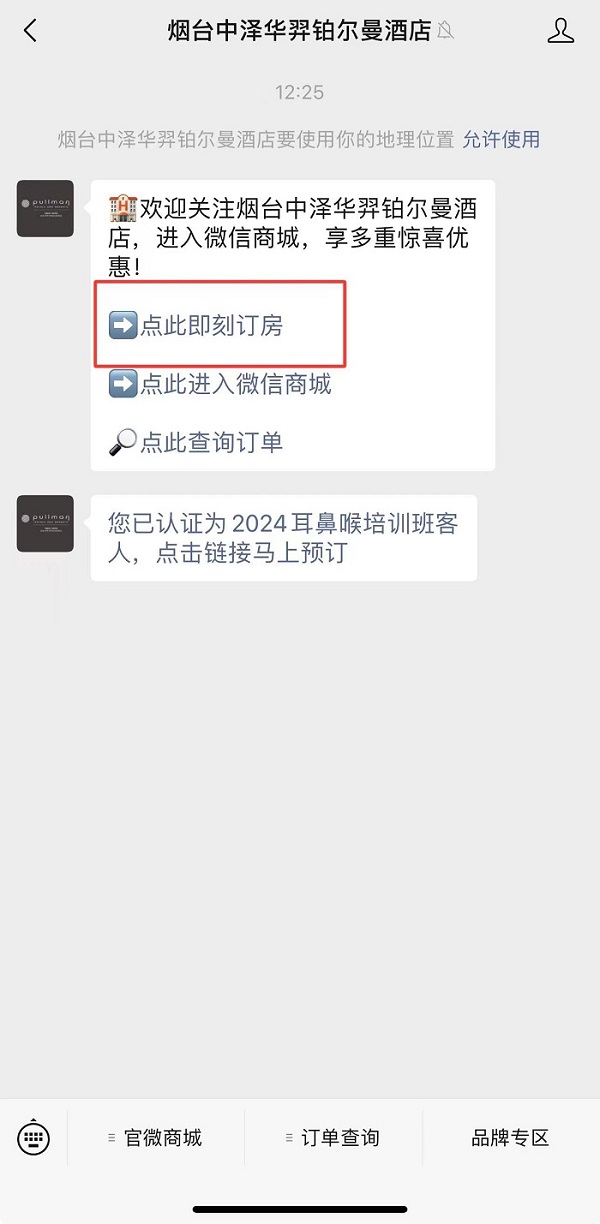
Task: Open the 品牌专区 menu
Action: (510, 1138)
